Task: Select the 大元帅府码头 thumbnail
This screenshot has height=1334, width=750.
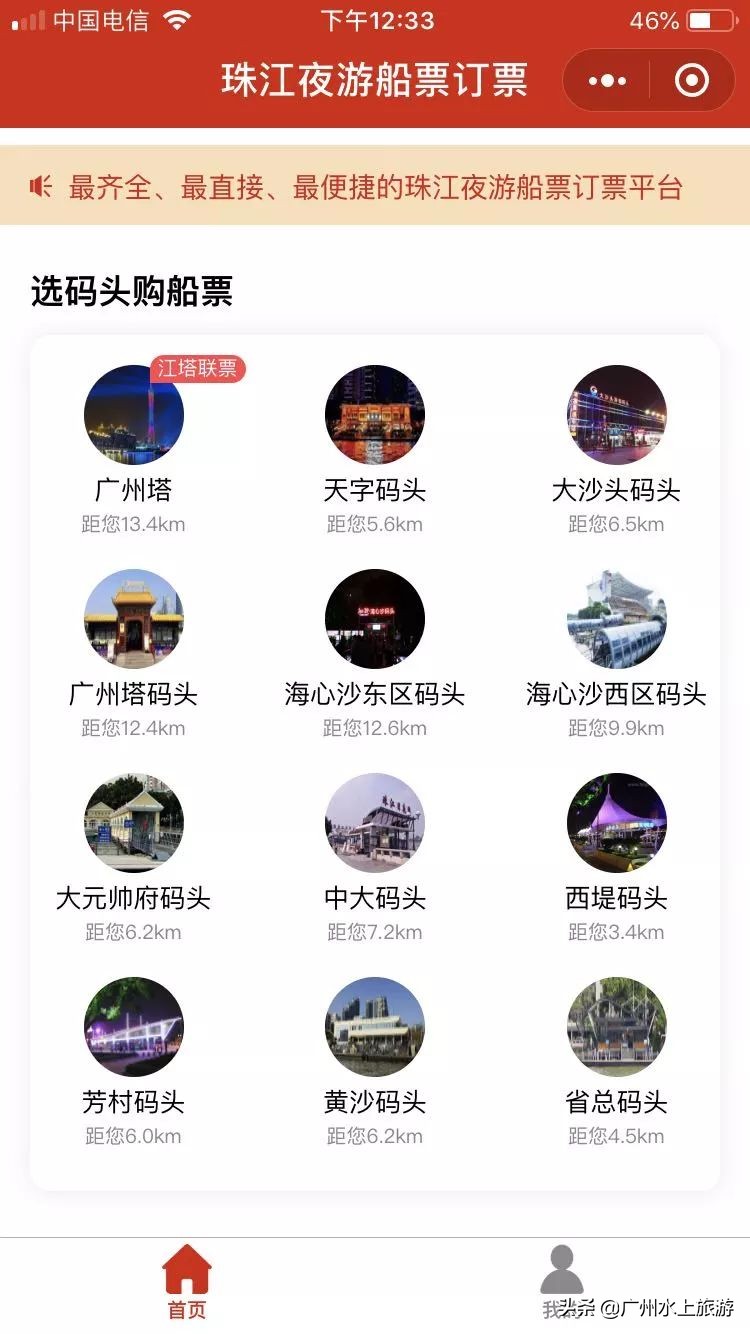Action: [133, 823]
